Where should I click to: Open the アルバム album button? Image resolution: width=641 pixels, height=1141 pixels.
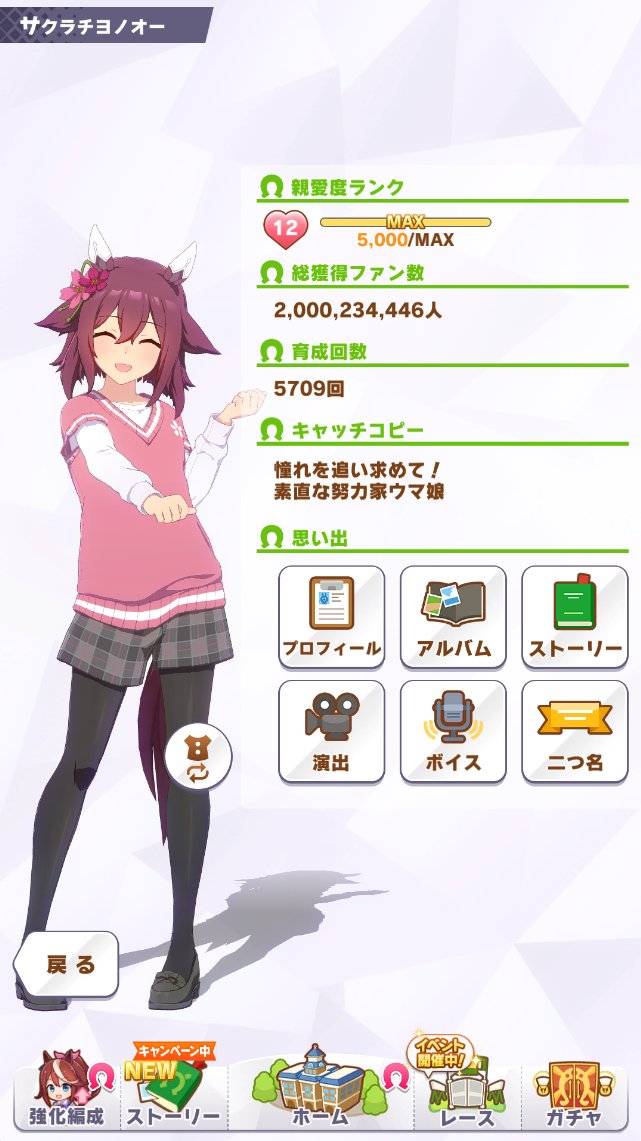pyautogui.click(x=453, y=616)
